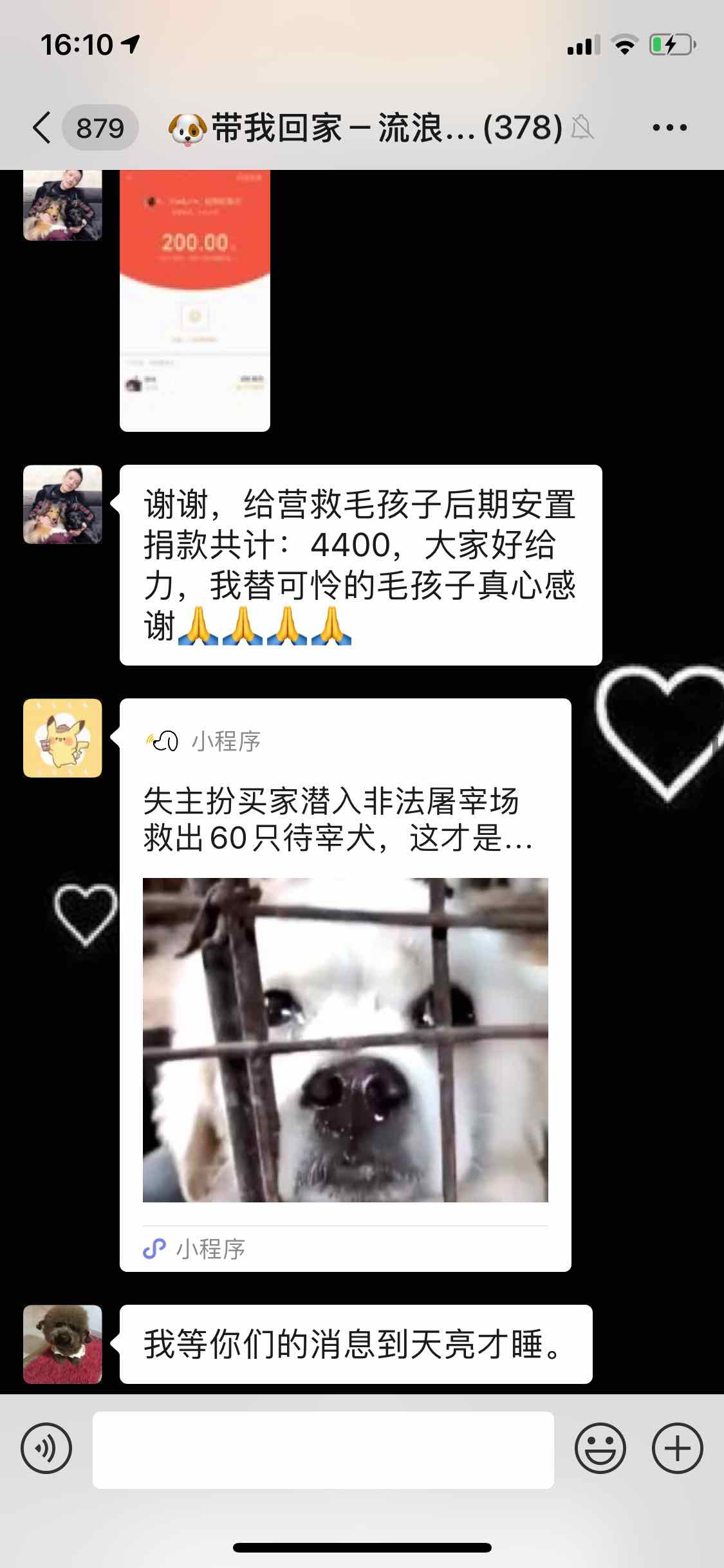Open the 200.00 red packet screenshot image

click(x=195, y=300)
